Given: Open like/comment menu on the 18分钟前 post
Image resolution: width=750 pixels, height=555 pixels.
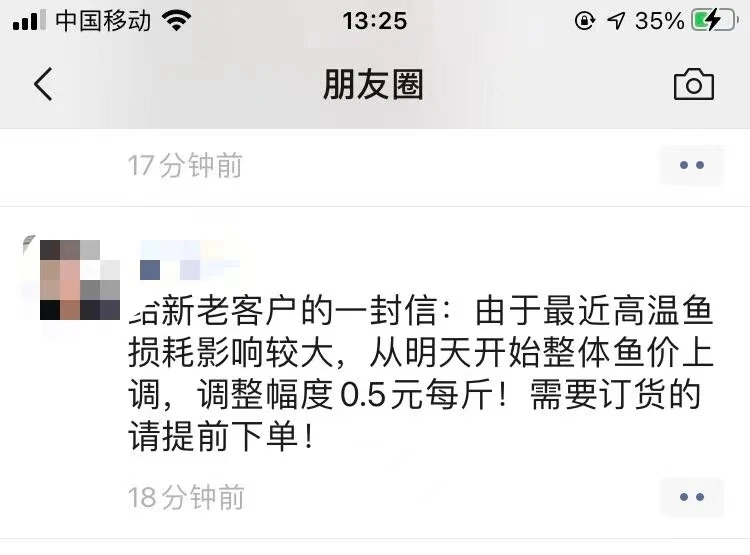Looking at the screenshot, I should (691, 497).
